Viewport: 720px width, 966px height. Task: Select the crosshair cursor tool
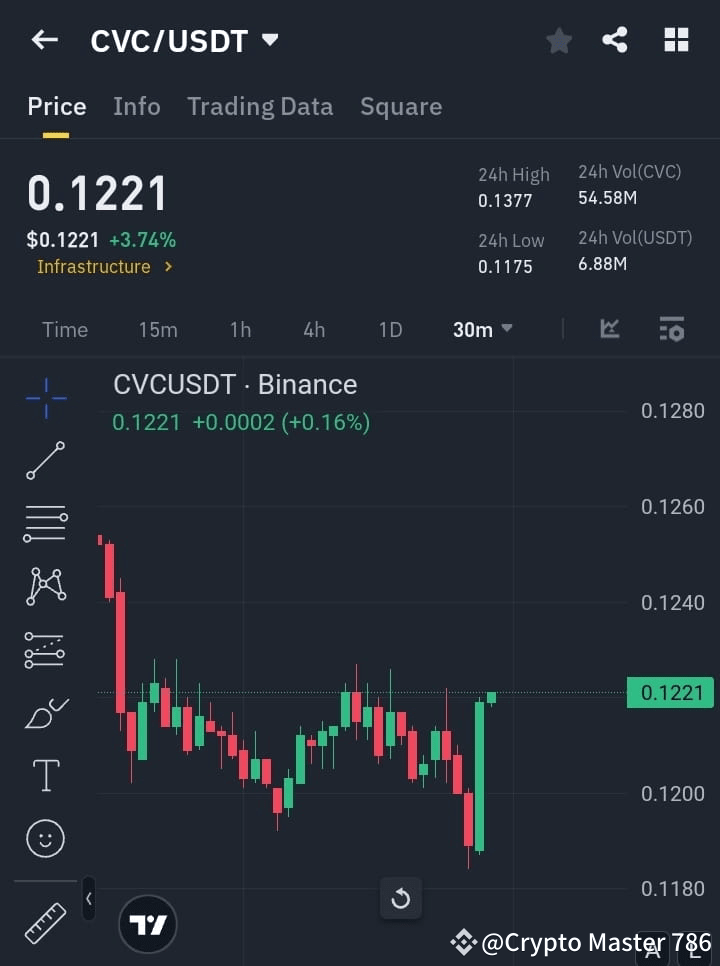[44, 398]
